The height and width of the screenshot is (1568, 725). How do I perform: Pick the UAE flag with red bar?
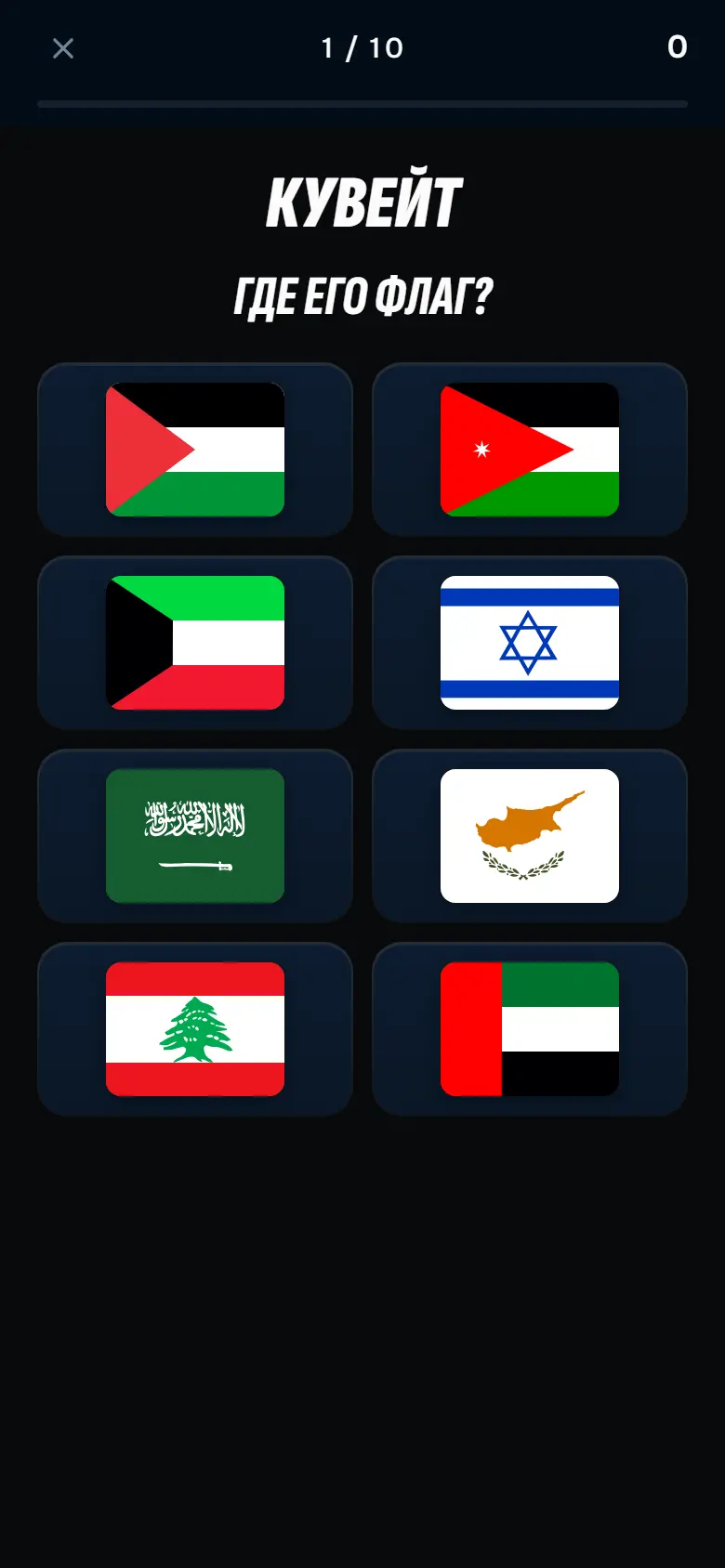530,1029
